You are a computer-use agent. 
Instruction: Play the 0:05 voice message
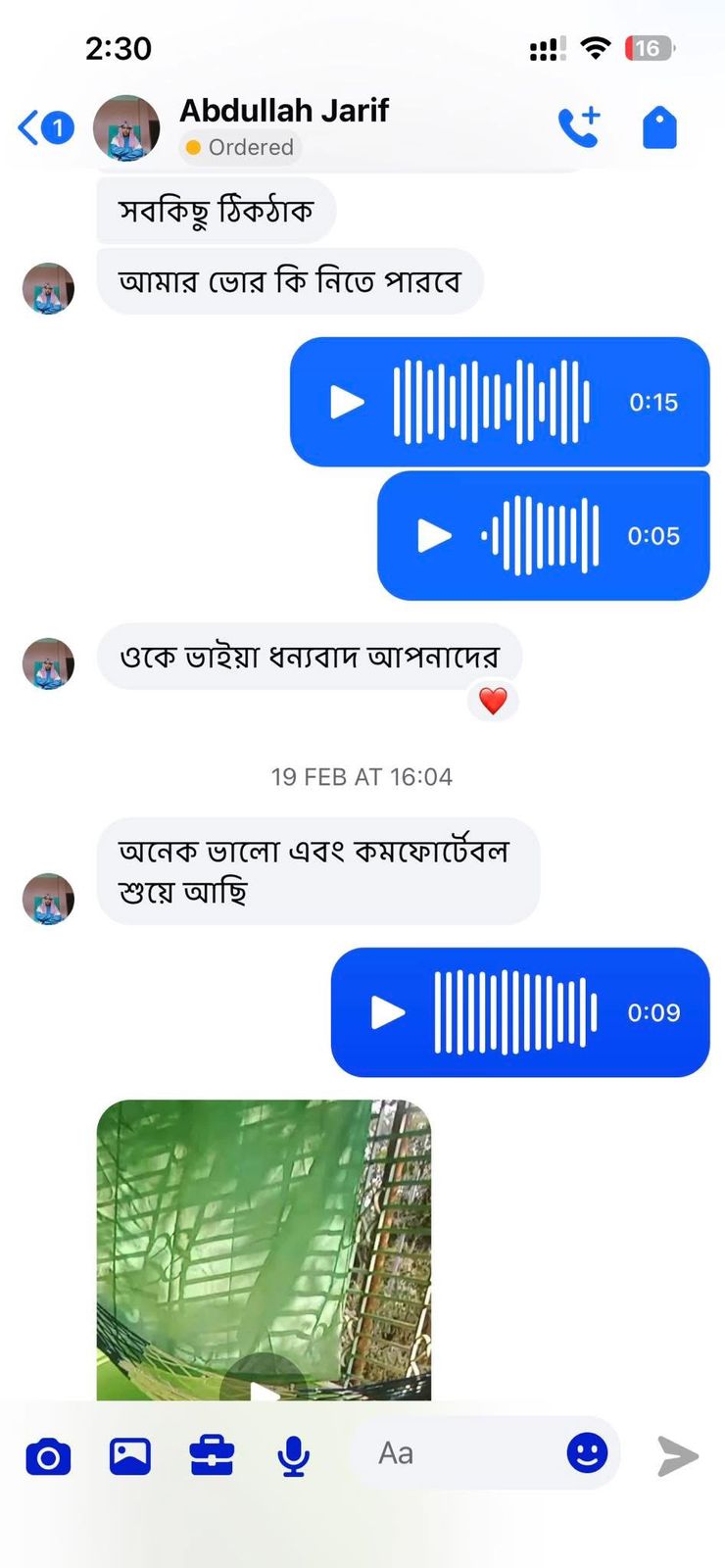(434, 536)
